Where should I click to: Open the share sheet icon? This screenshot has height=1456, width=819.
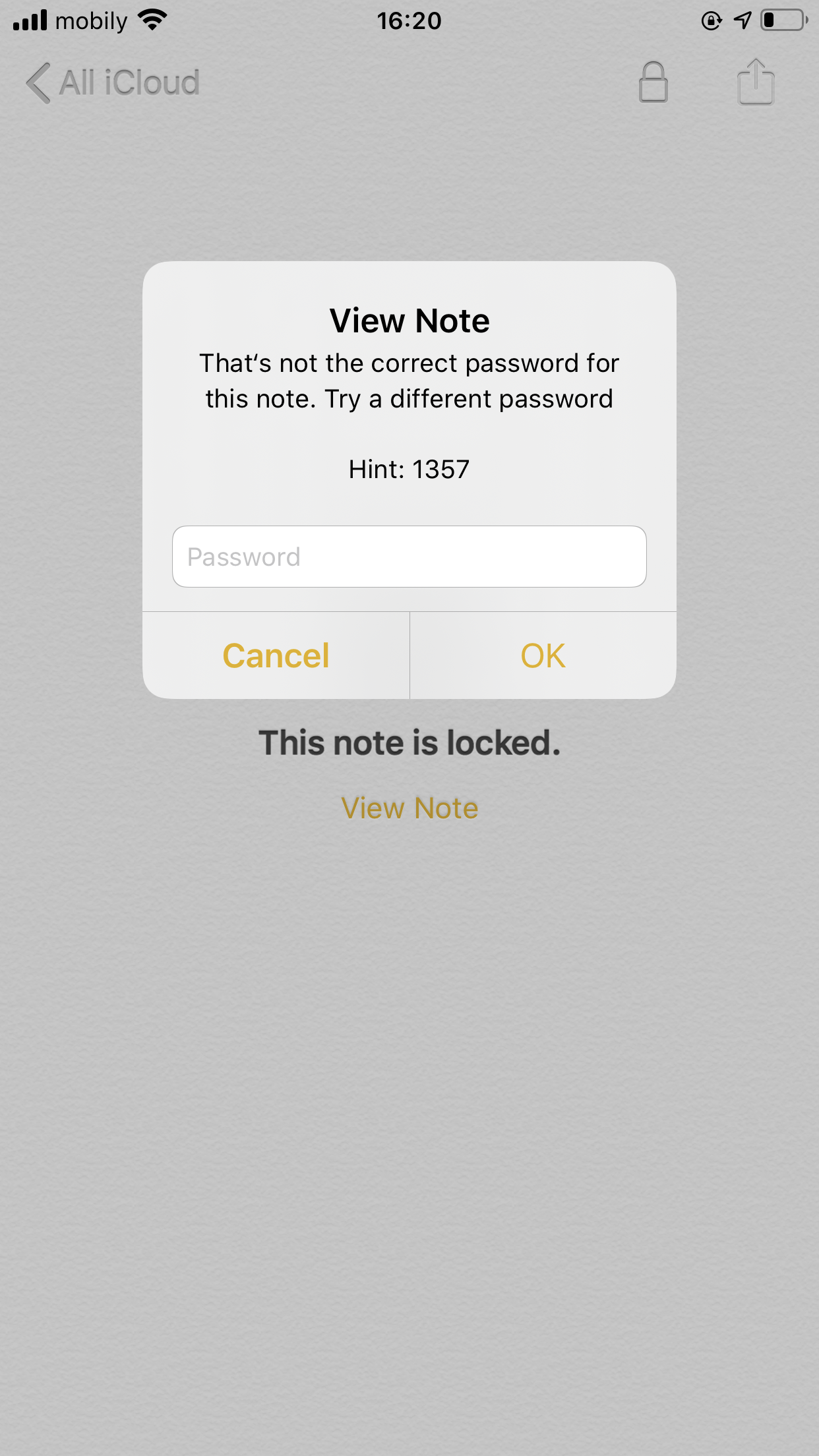[x=755, y=83]
